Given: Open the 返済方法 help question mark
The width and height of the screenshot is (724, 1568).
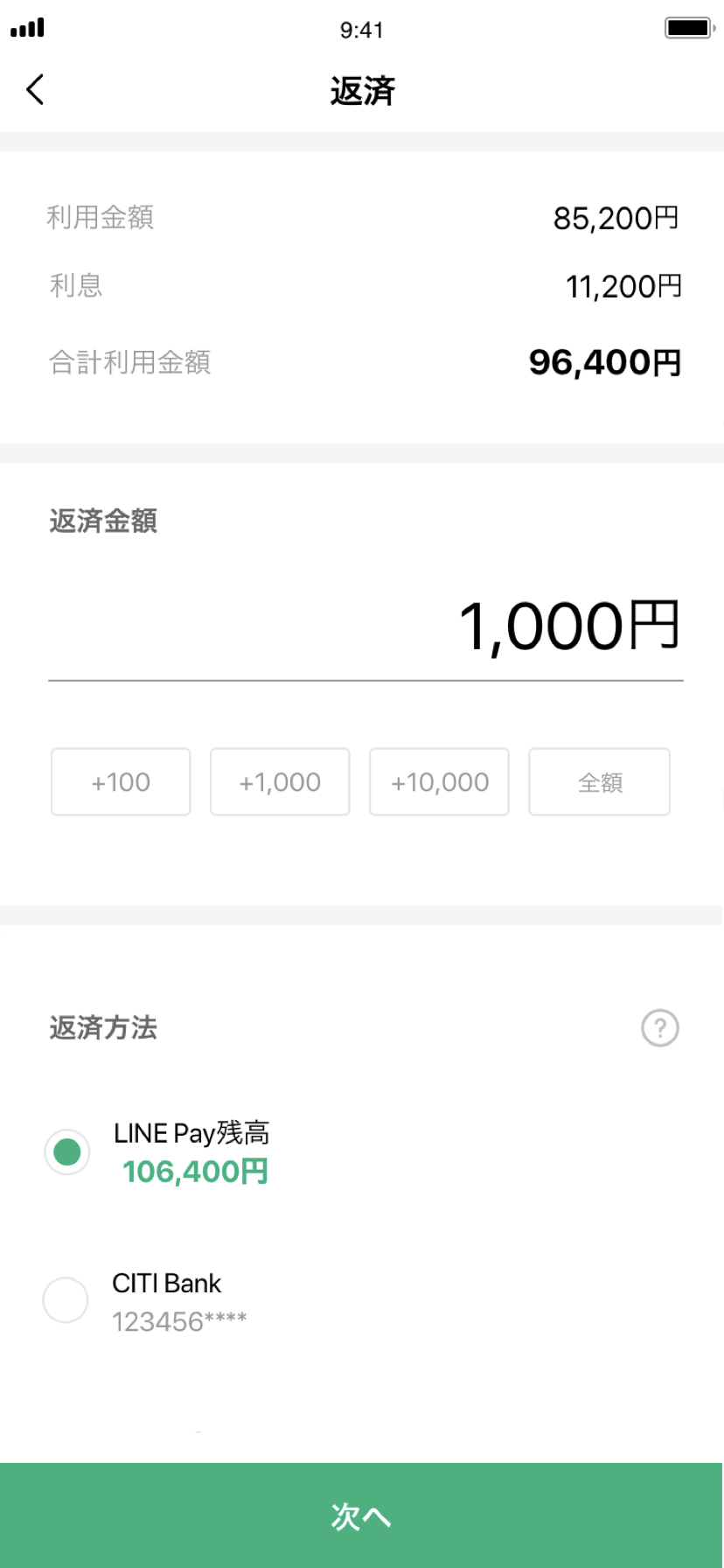Looking at the screenshot, I should coord(659,1028).
